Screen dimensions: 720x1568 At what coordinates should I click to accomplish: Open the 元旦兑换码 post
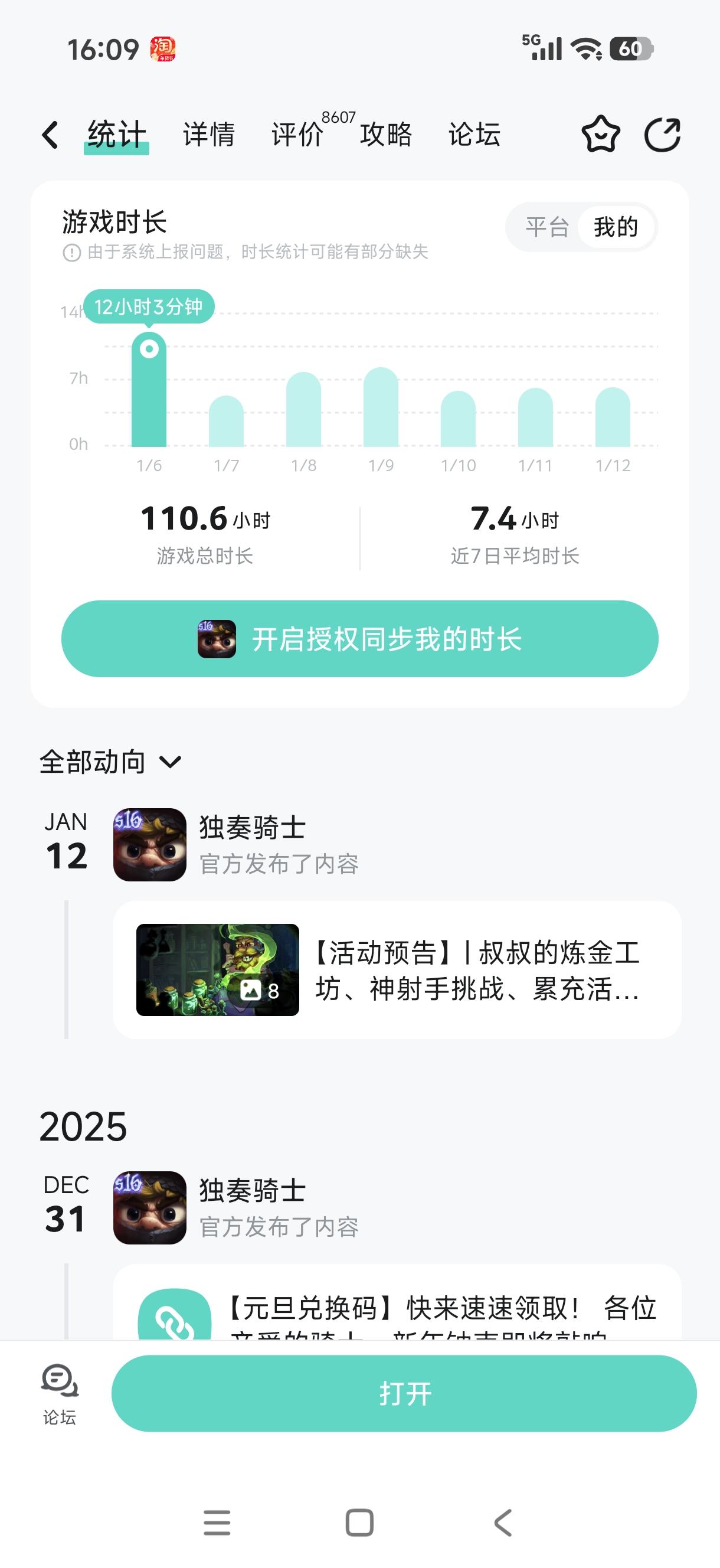pos(397,1309)
